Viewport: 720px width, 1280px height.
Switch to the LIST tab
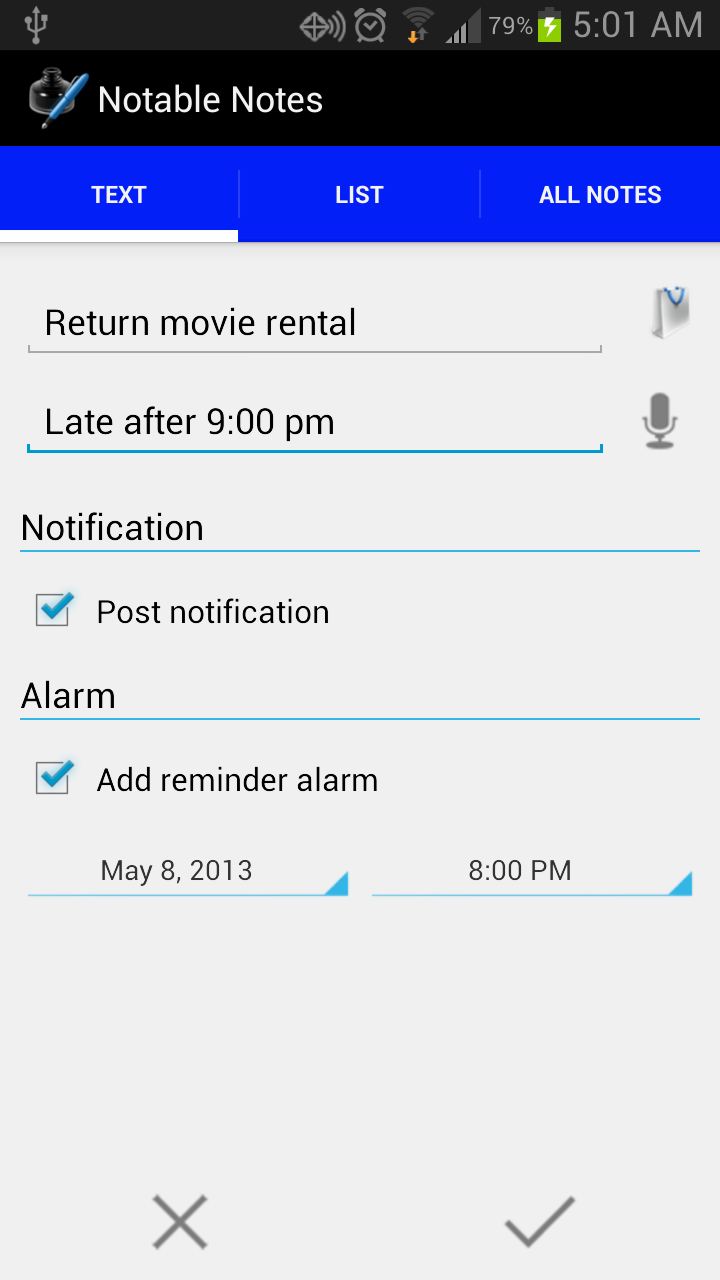tap(359, 194)
